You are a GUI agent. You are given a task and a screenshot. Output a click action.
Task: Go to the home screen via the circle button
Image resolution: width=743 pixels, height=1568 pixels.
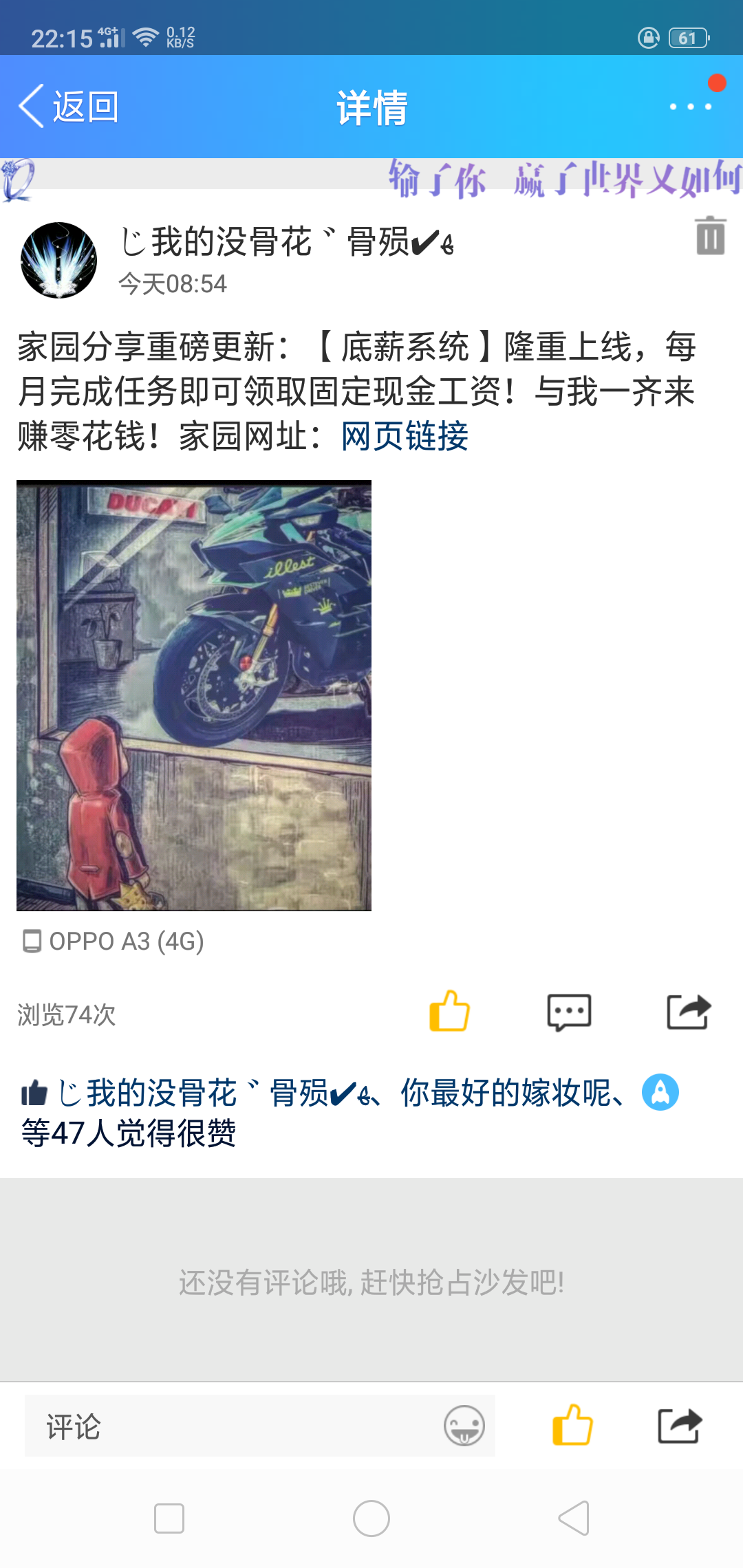pos(371,1518)
